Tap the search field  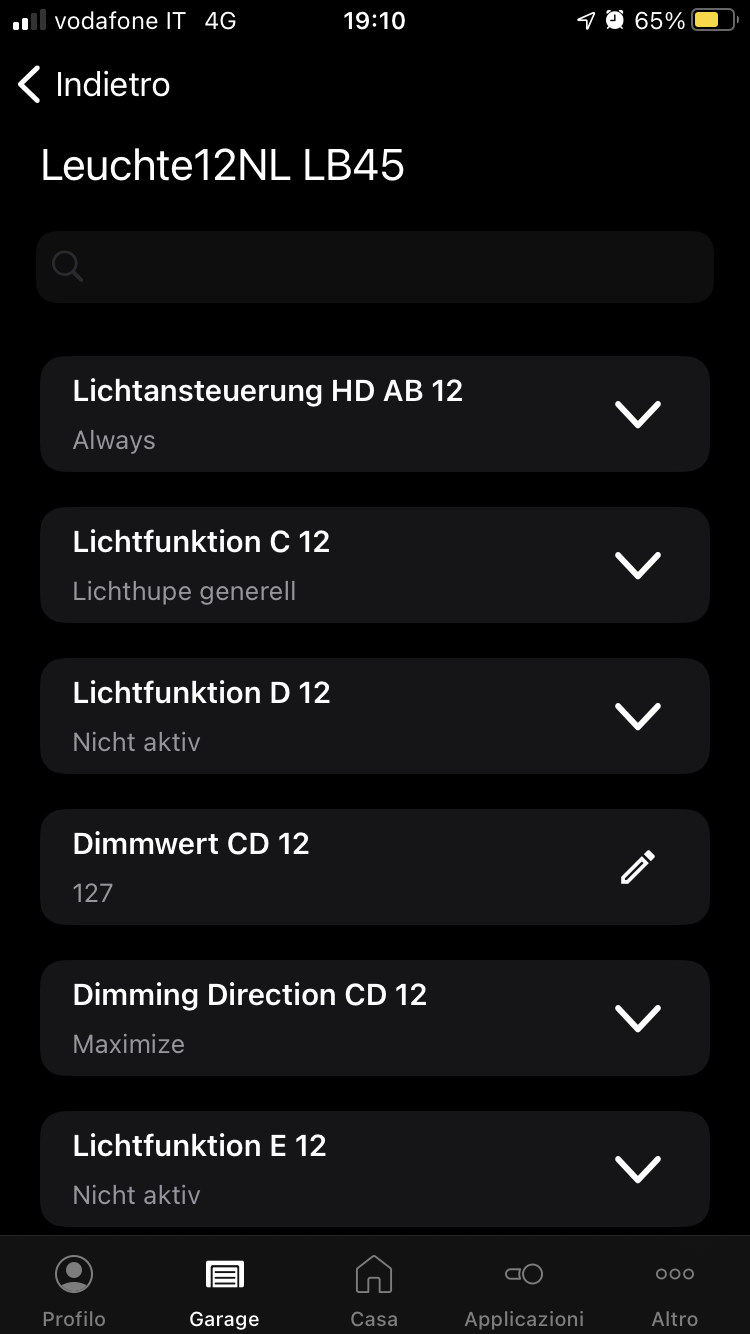point(375,267)
